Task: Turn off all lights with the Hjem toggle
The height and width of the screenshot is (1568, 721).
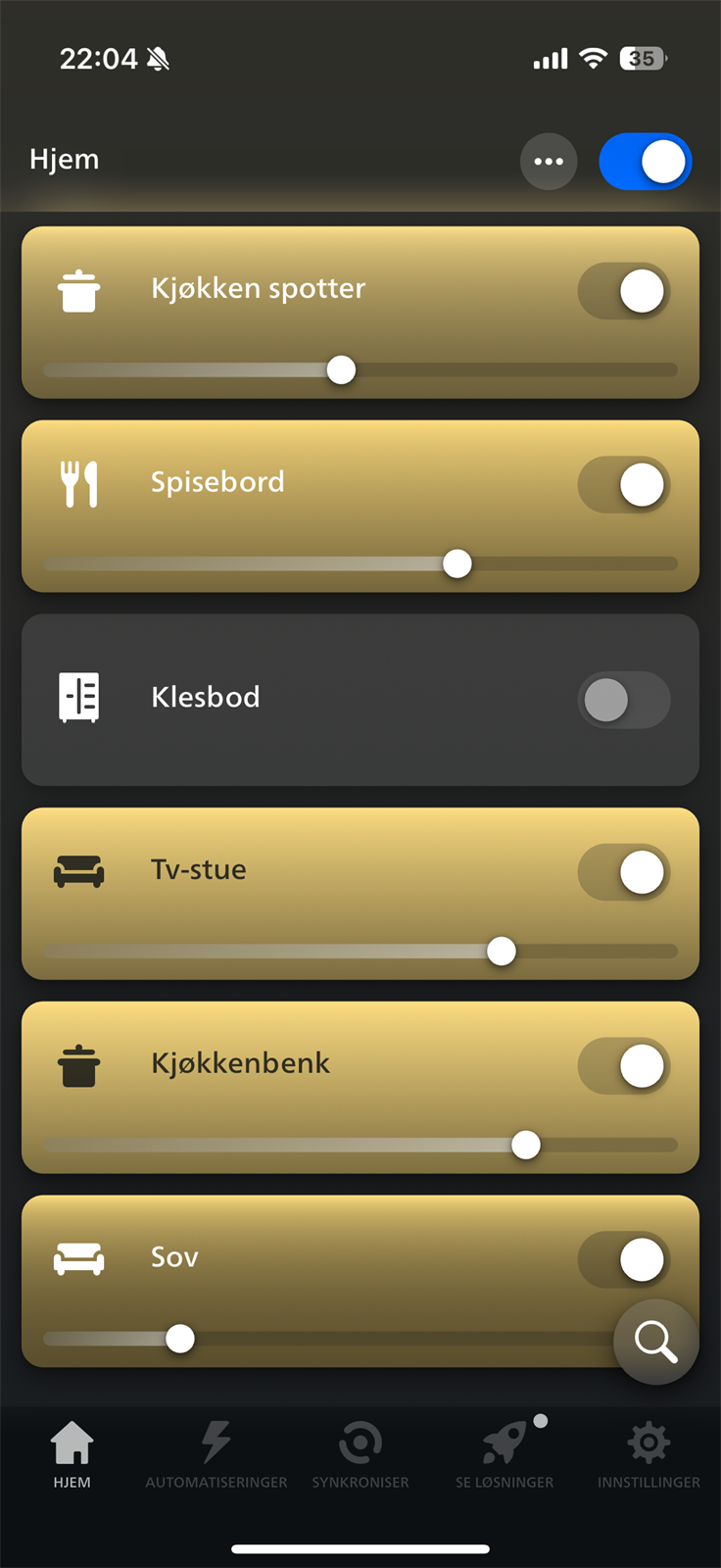Action: (x=645, y=161)
